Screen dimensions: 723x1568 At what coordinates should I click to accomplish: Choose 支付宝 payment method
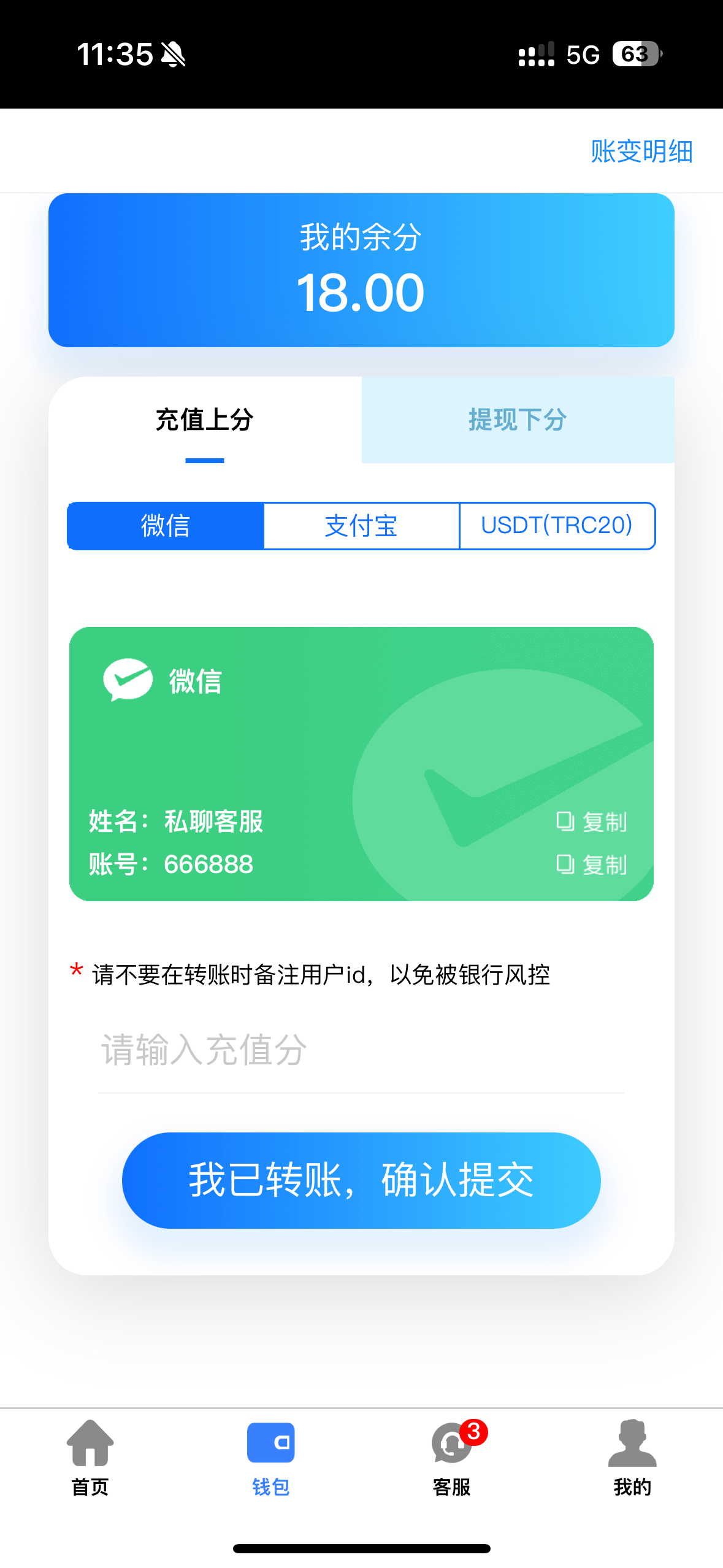click(x=361, y=526)
